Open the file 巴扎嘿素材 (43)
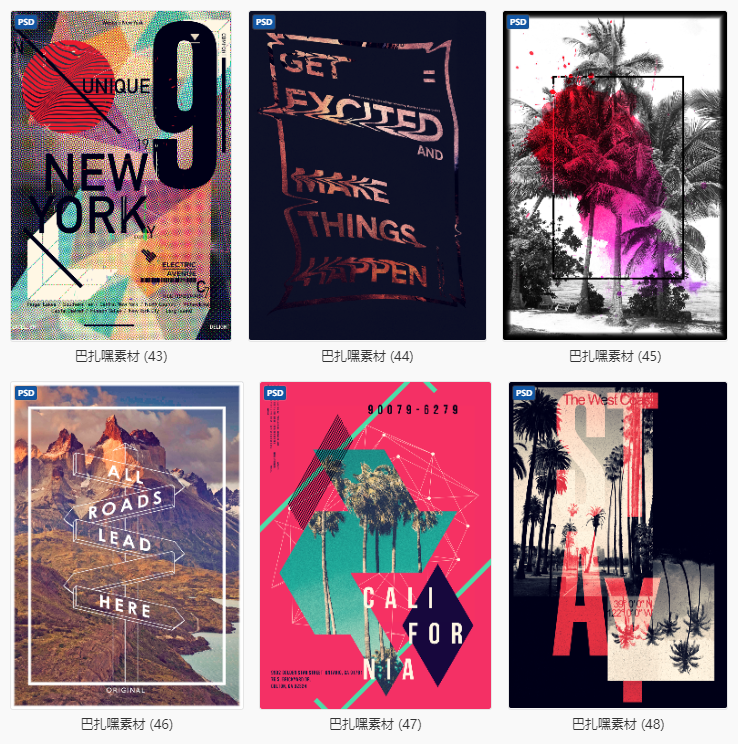 [121, 176]
